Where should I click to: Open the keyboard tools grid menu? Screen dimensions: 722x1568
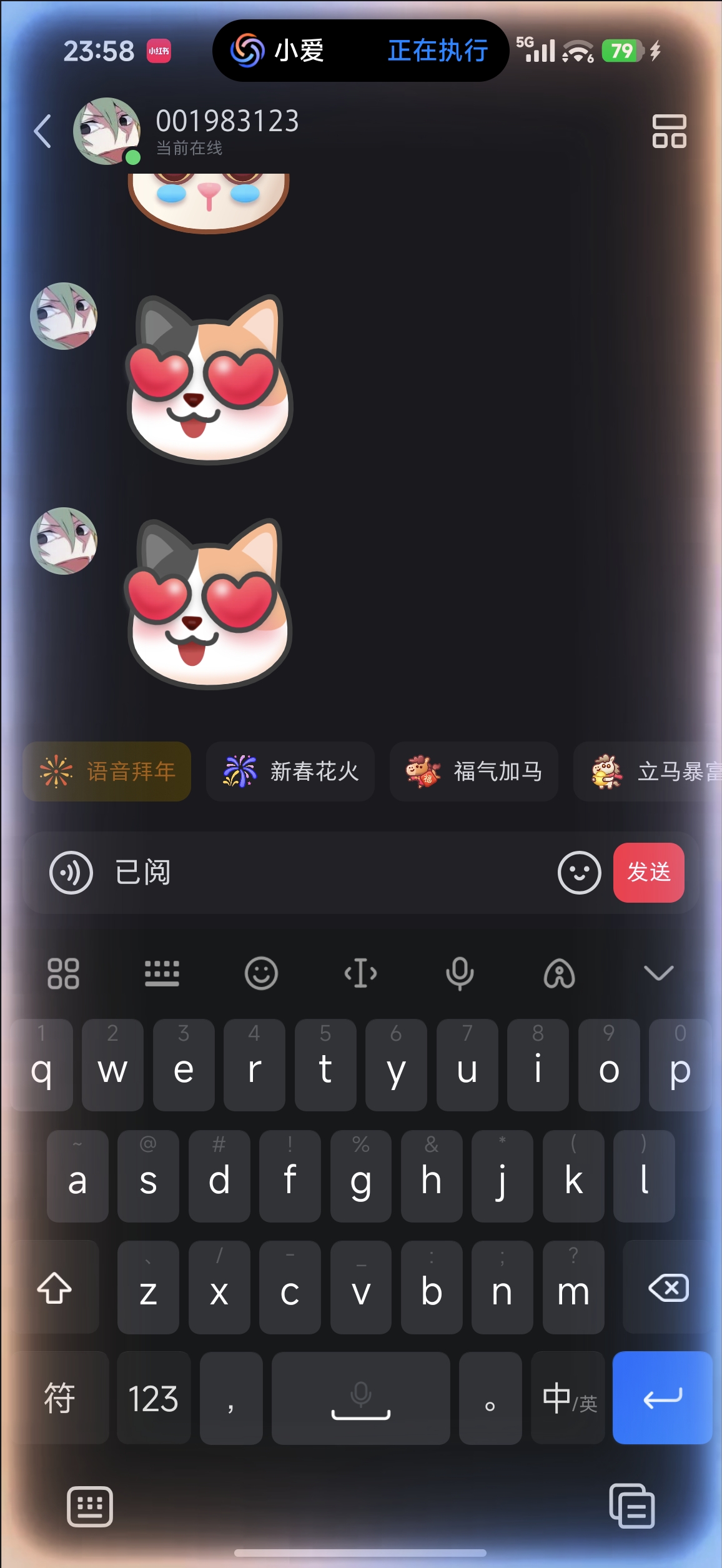pos(63,973)
